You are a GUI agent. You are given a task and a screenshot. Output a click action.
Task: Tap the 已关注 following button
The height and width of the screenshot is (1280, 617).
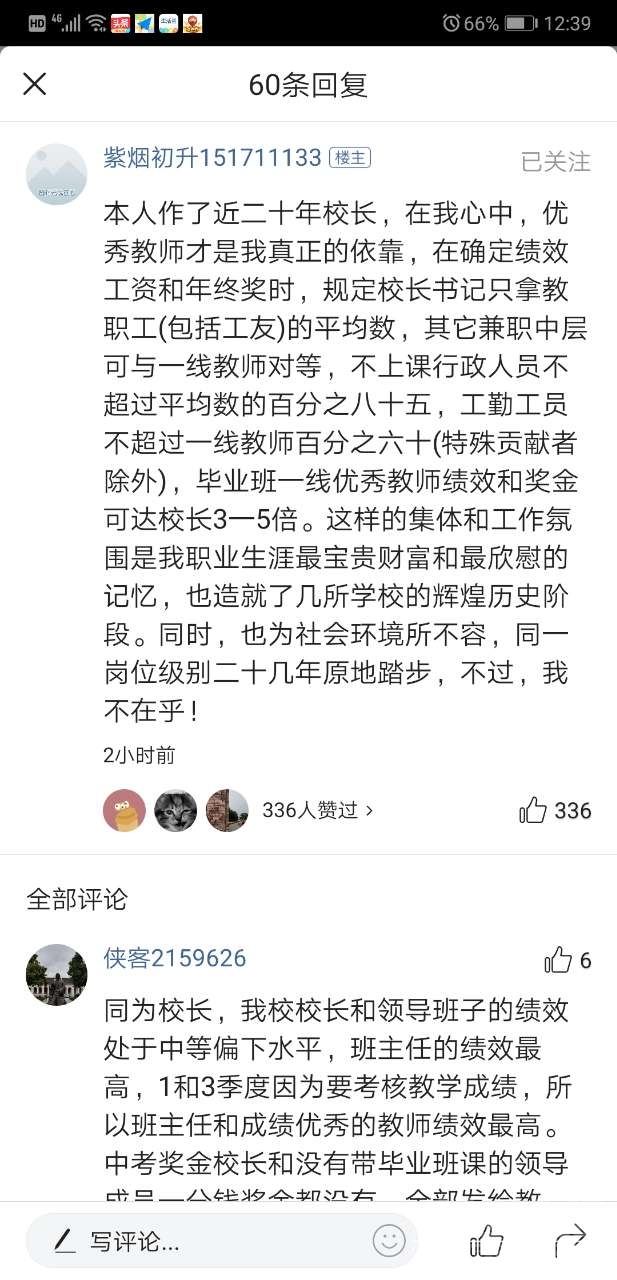555,161
